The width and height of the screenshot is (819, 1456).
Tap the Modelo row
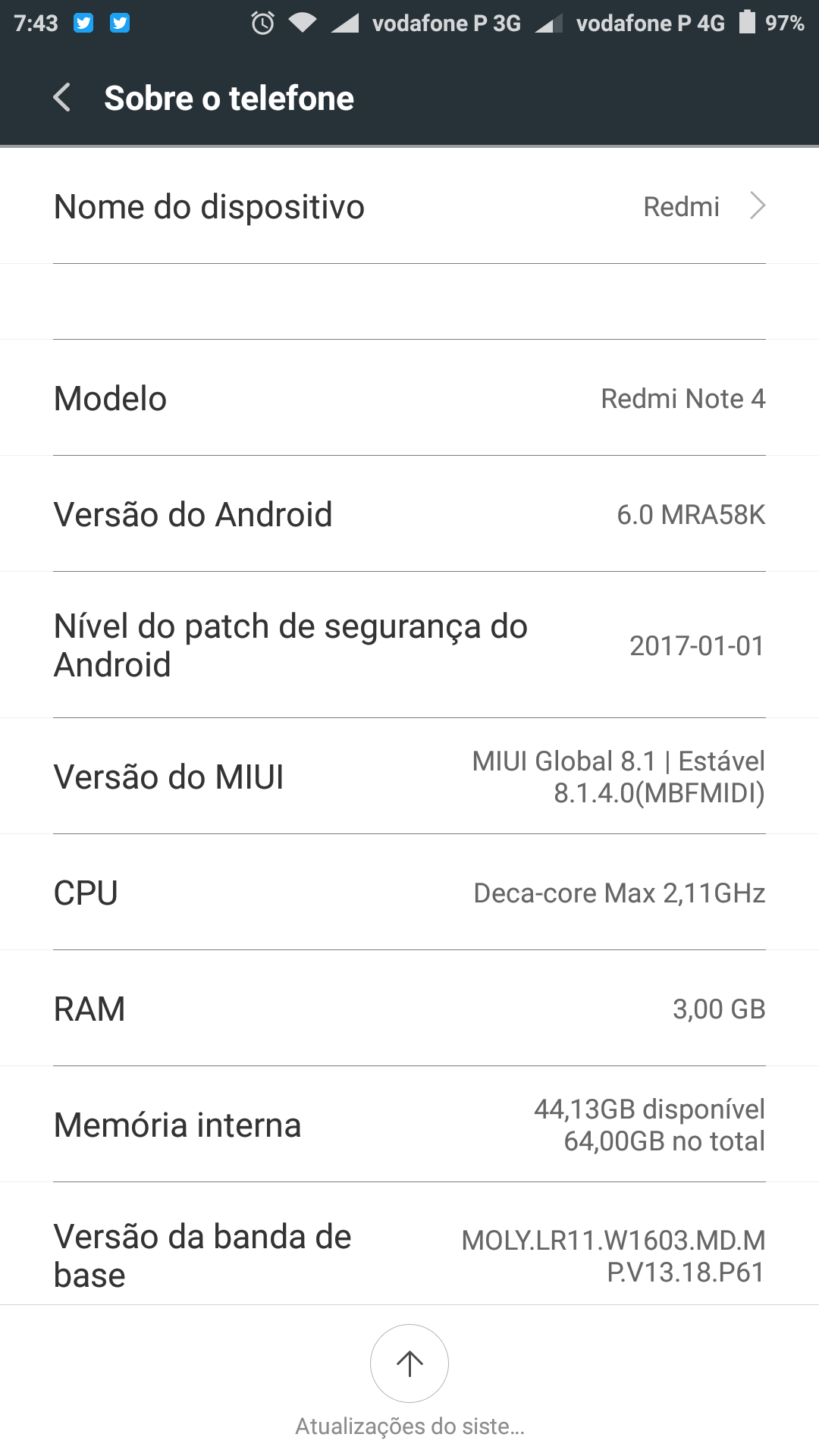pos(409,398)
